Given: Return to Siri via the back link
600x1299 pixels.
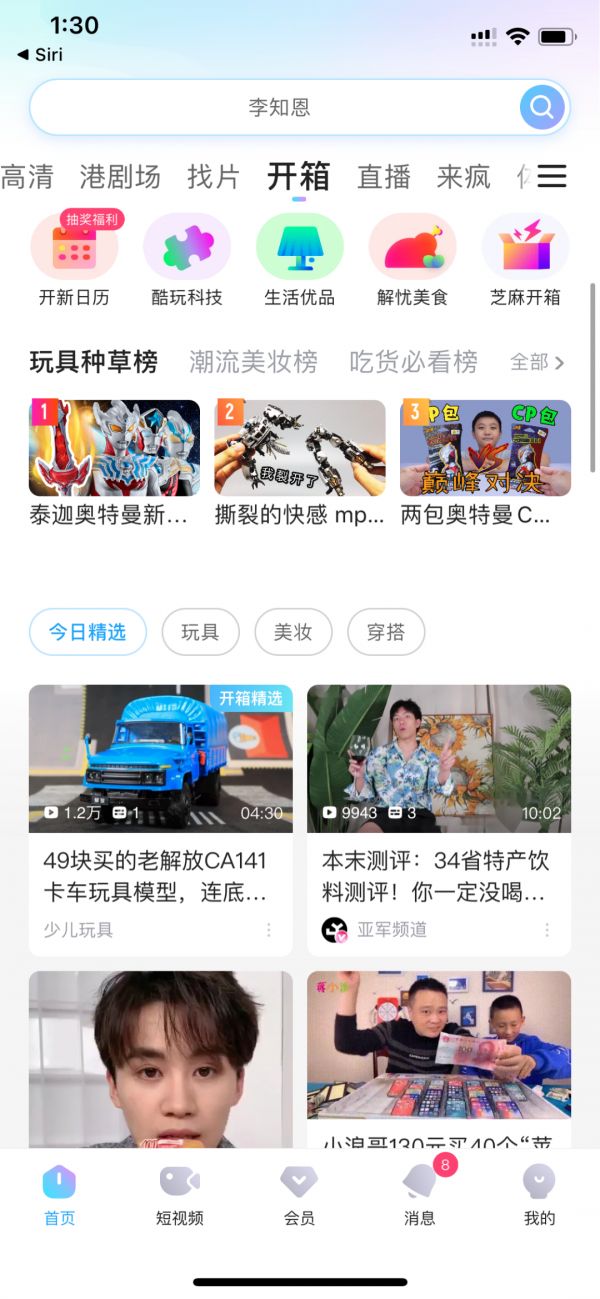Looking at the screenshot, I should tap(40, 55).
